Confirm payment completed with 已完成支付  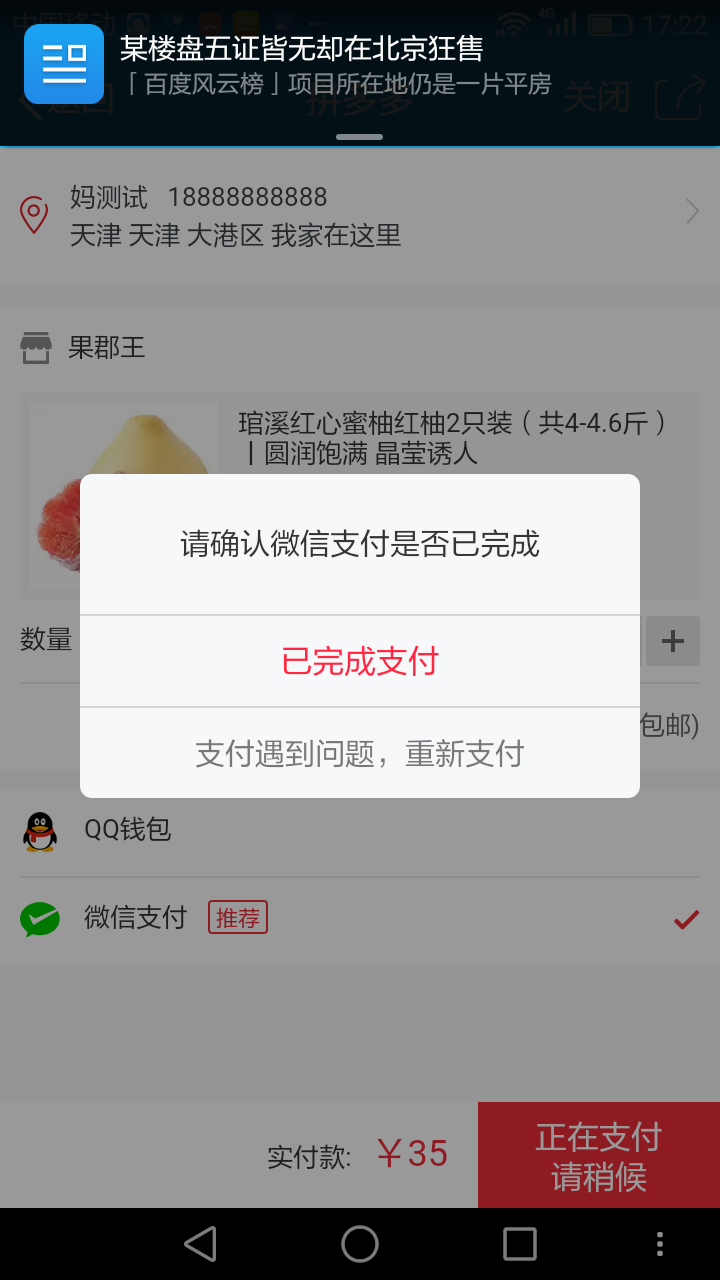[360, 661]
